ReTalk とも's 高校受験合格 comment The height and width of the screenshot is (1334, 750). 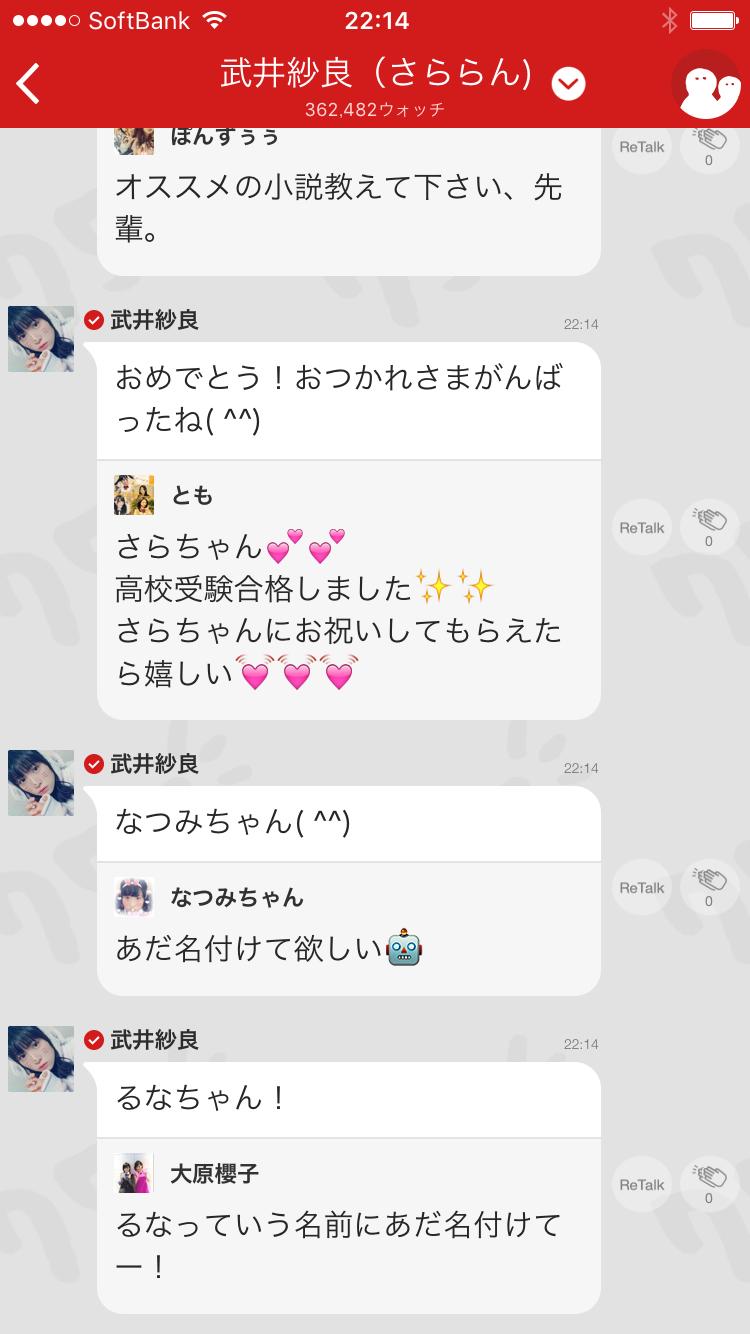(641, 527)
